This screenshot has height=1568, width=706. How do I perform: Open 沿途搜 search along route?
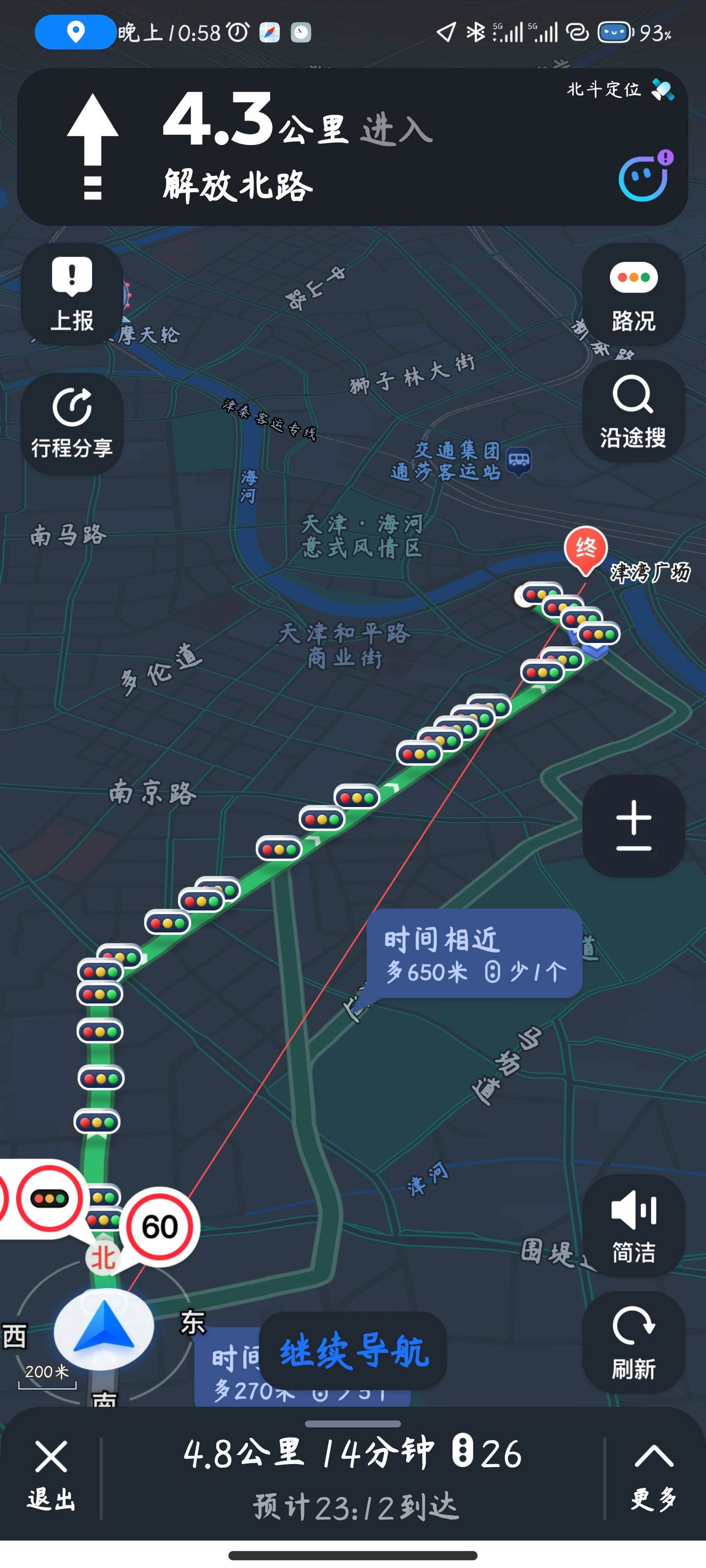[633, 411]
